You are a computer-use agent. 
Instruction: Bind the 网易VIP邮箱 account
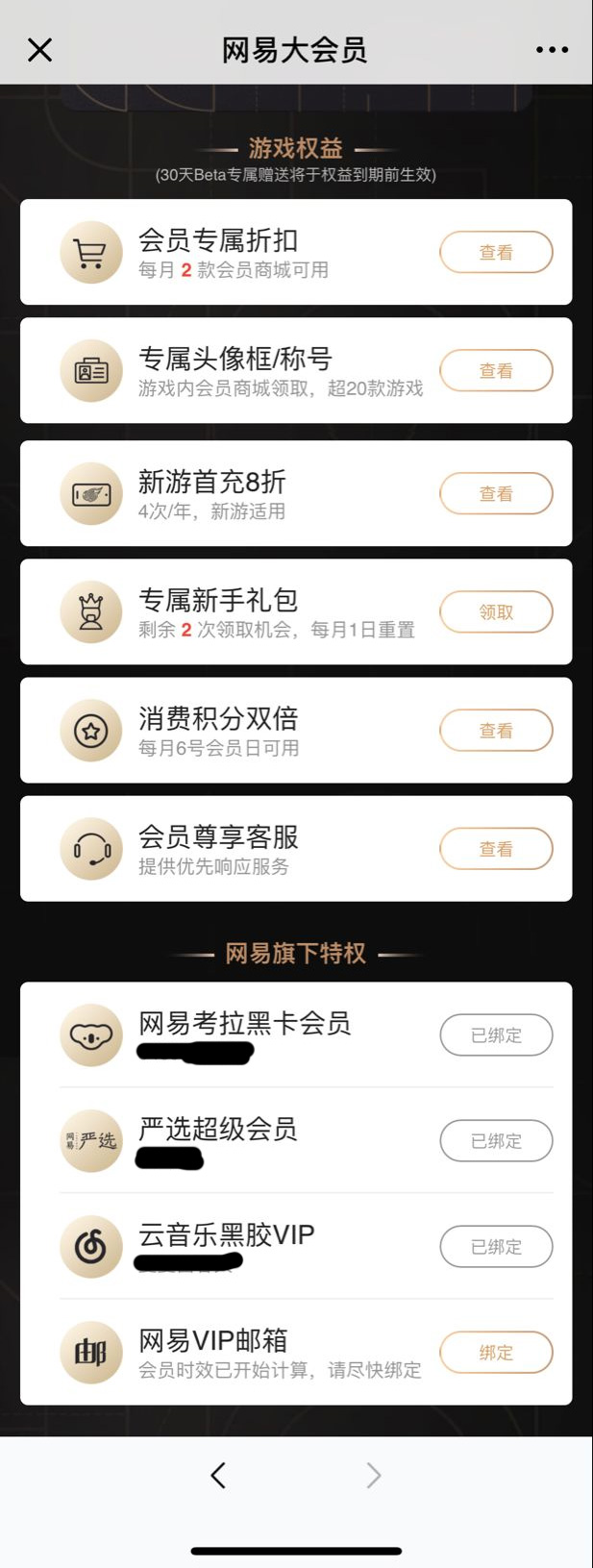[x=496, y=1352]
